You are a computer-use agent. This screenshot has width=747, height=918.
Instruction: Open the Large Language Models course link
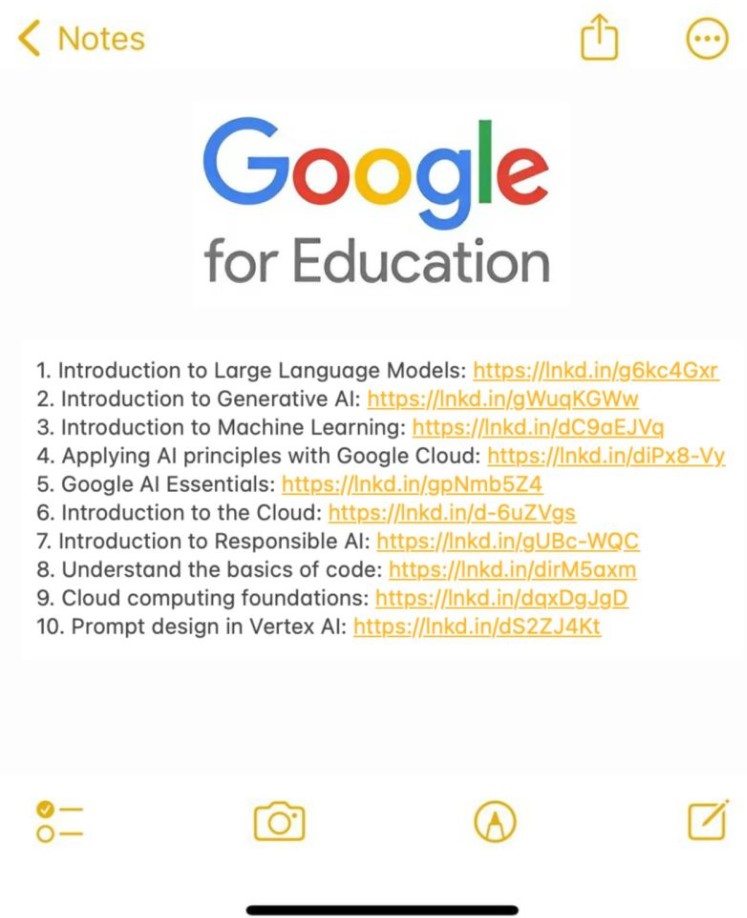(595, 371)
